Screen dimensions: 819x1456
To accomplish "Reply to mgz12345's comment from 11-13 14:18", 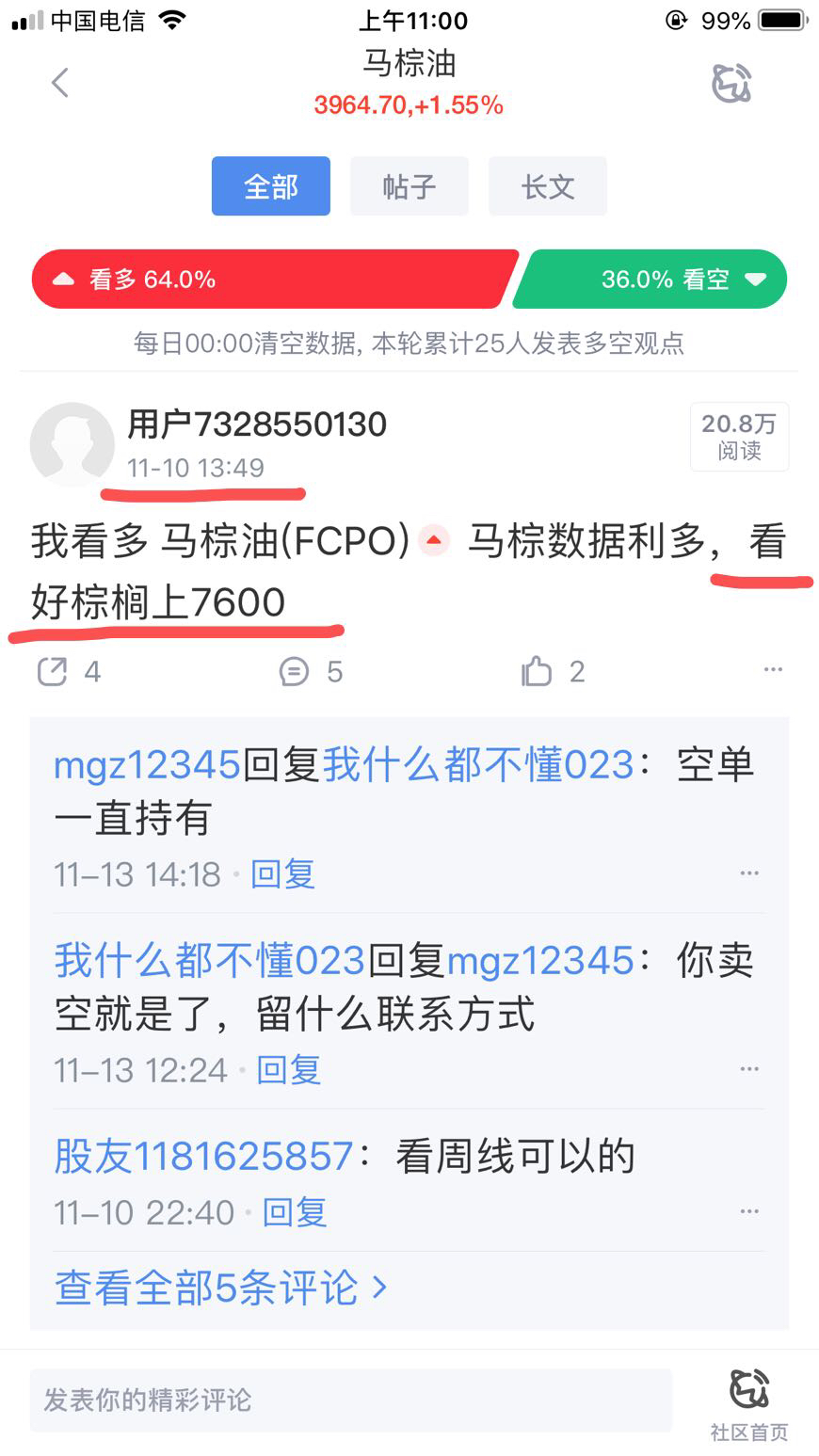I will point(282,874).
